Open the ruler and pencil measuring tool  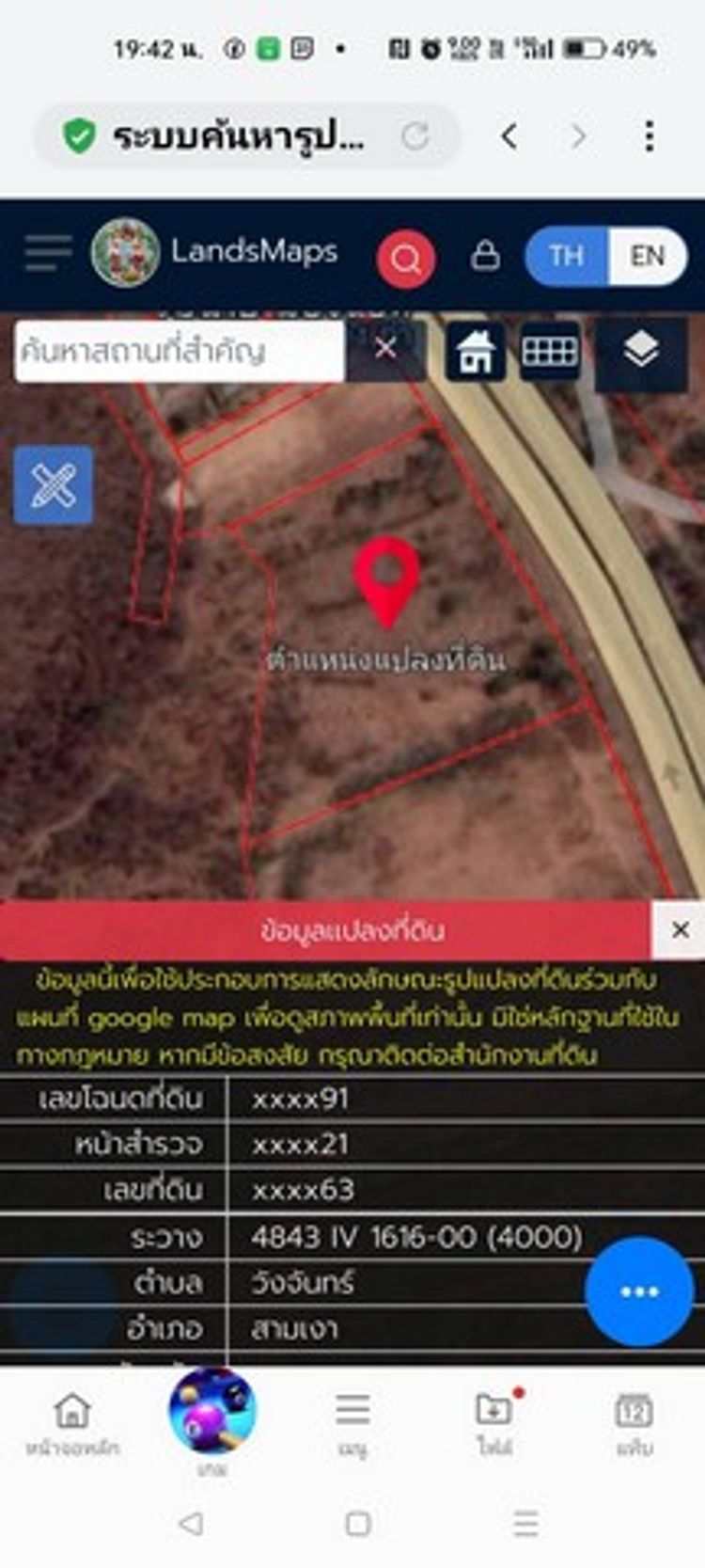54,485
